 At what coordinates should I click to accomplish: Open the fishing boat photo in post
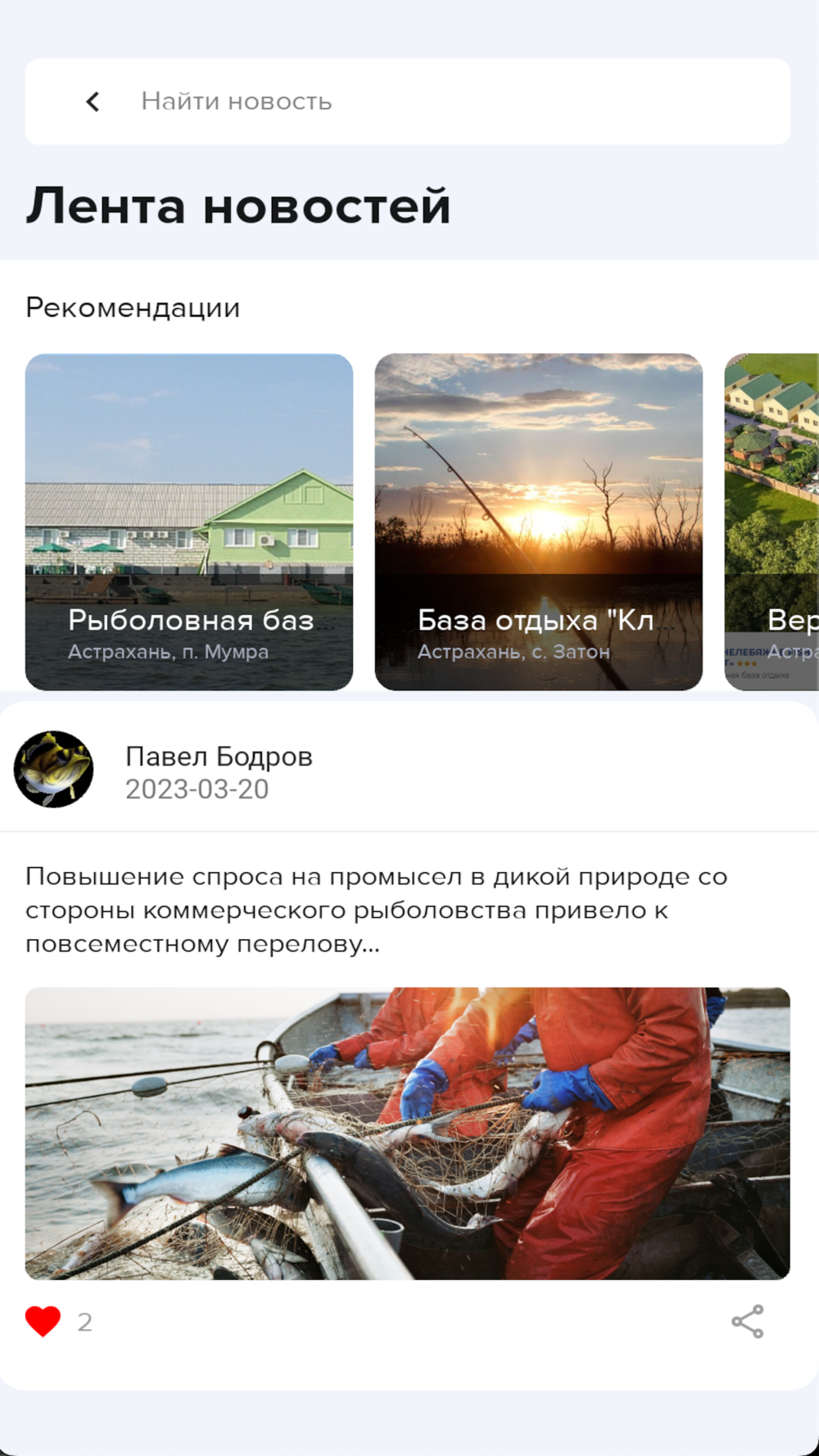tap(407, 1133)
